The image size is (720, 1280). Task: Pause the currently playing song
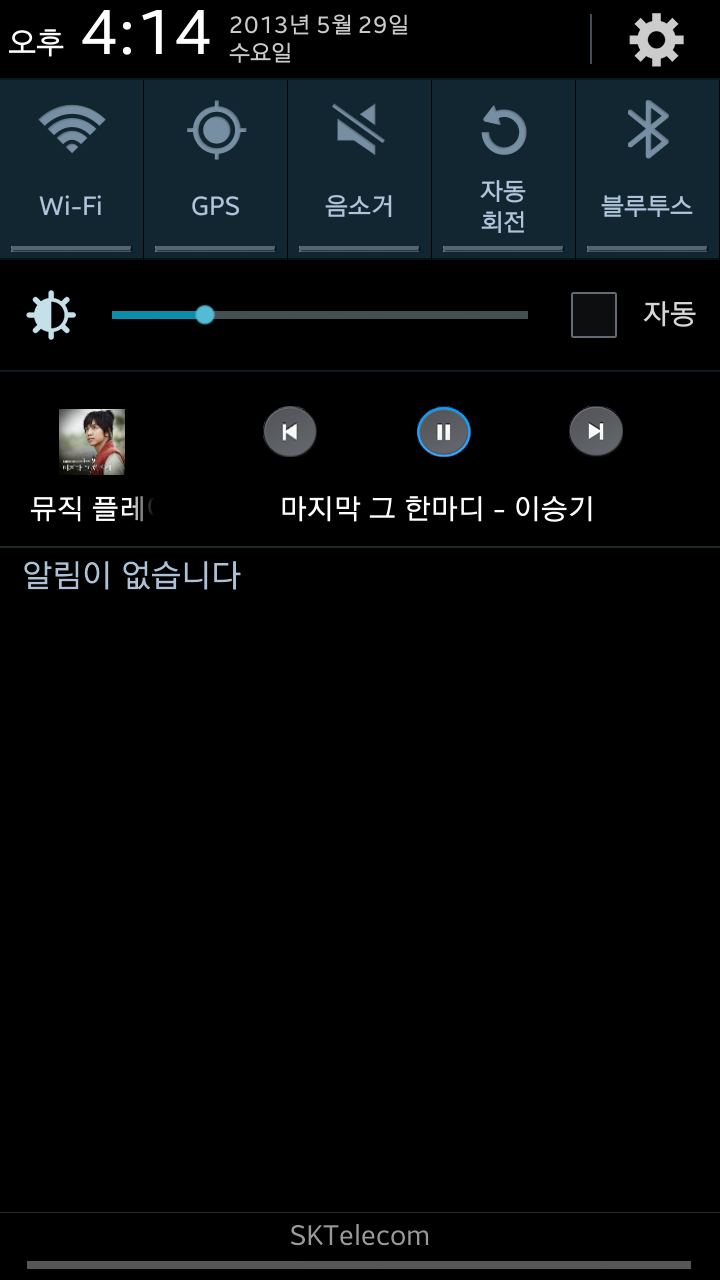443,432
